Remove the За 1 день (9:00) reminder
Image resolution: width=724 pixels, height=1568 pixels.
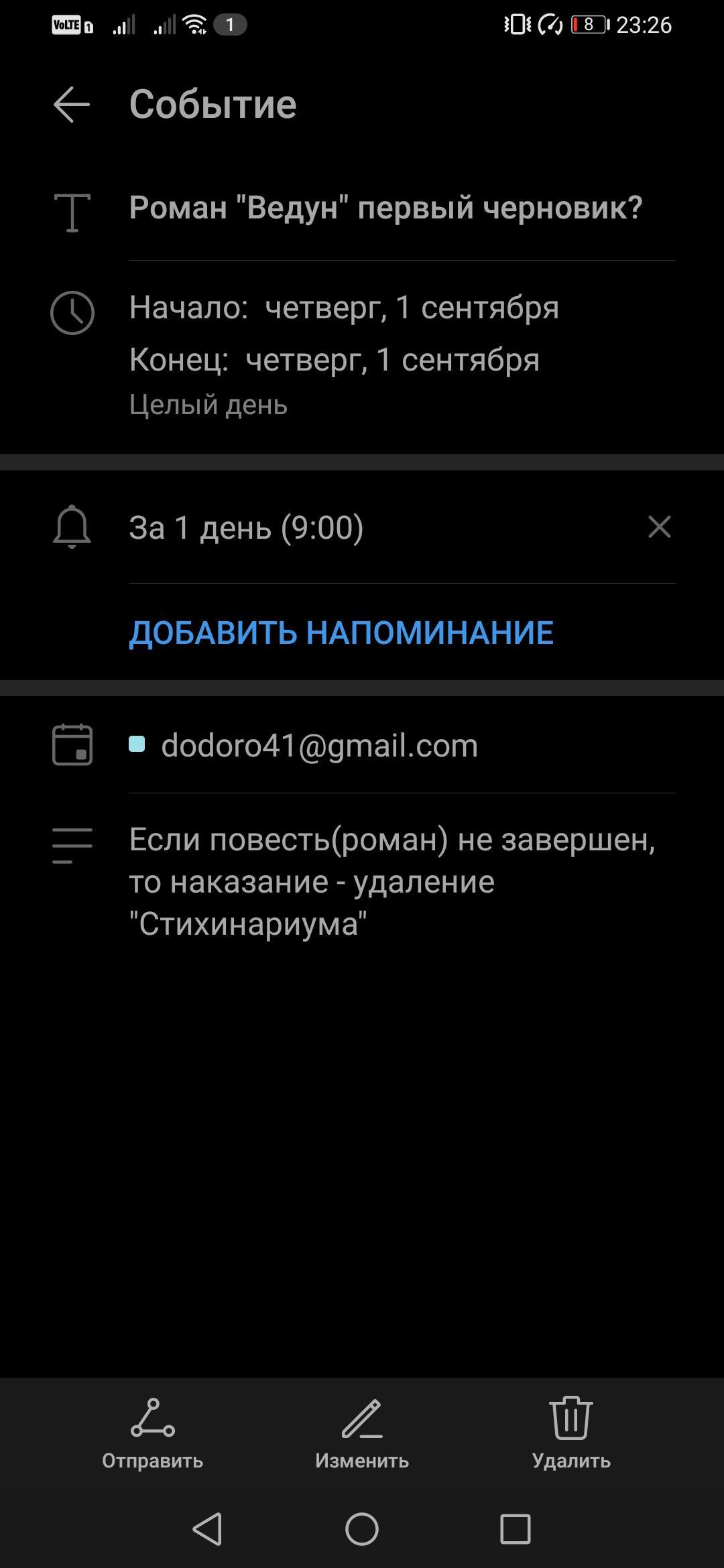(660, 527)
